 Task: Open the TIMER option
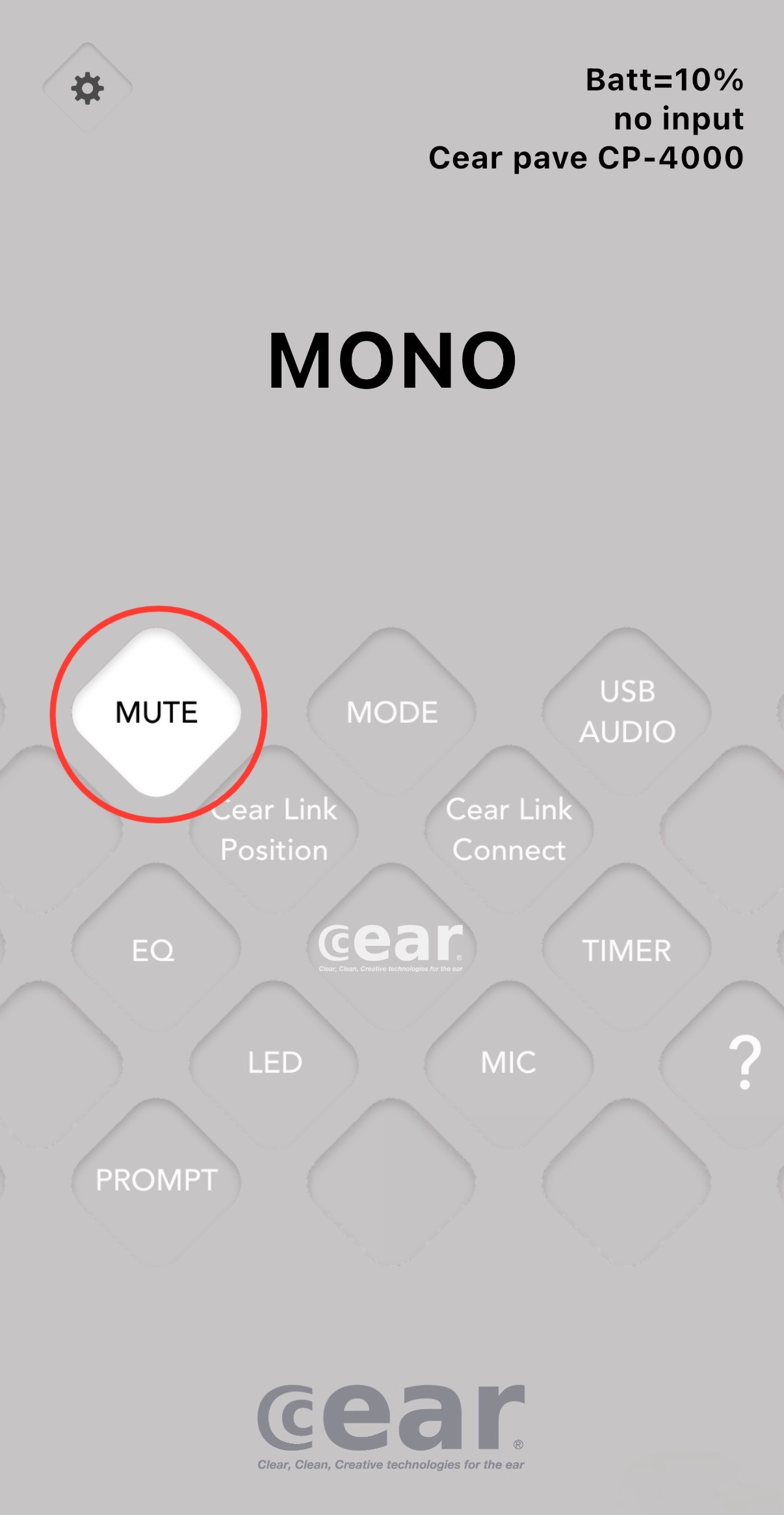(627, 950)
